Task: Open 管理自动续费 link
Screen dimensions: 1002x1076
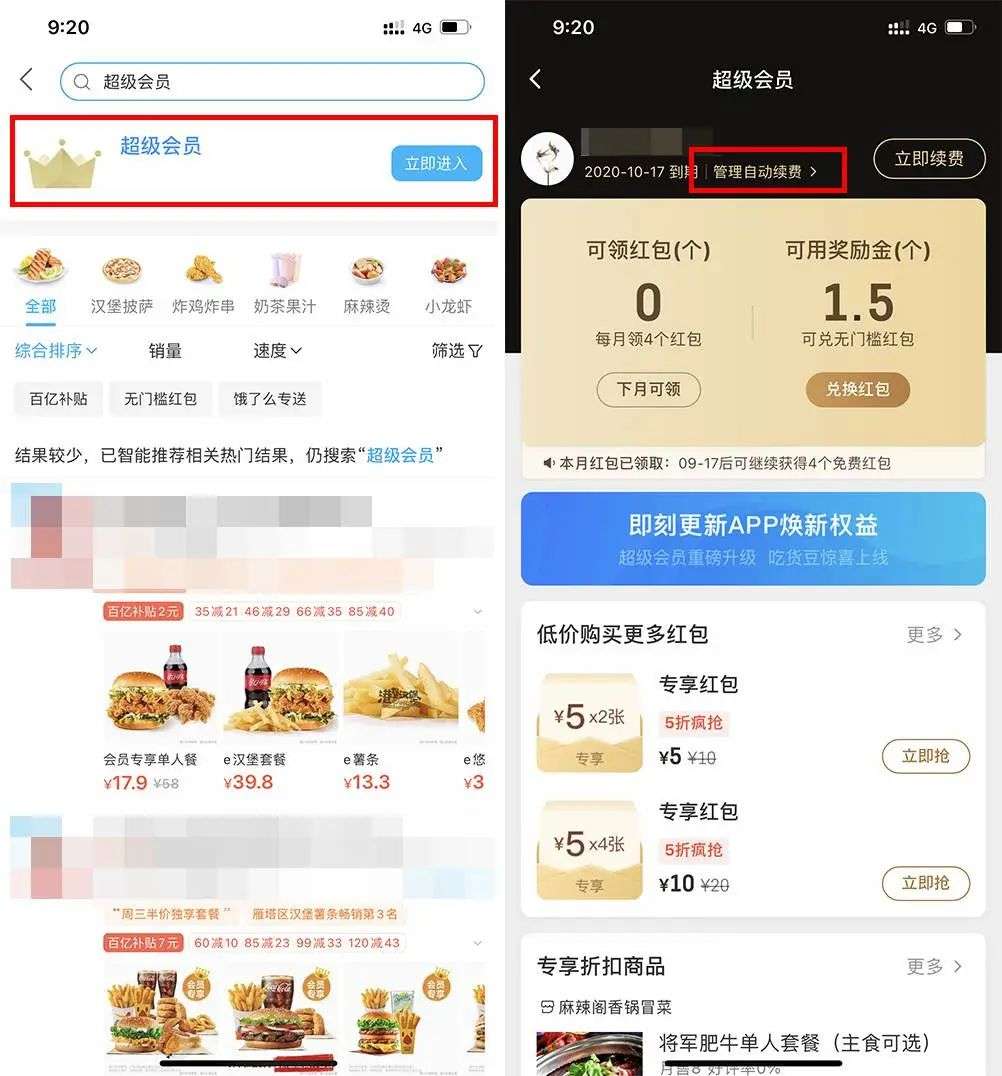Action: click(765, 172)
